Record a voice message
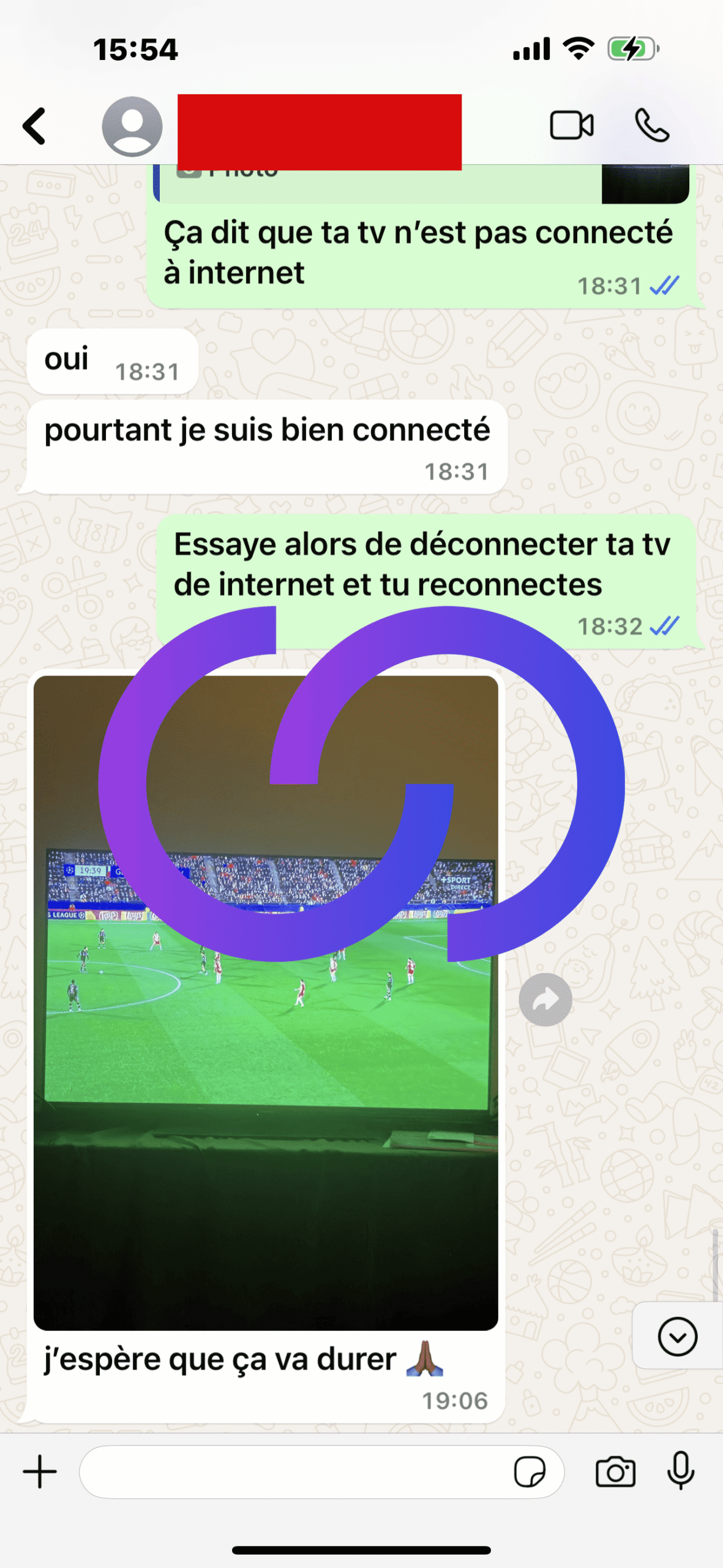 point(681,1472)
